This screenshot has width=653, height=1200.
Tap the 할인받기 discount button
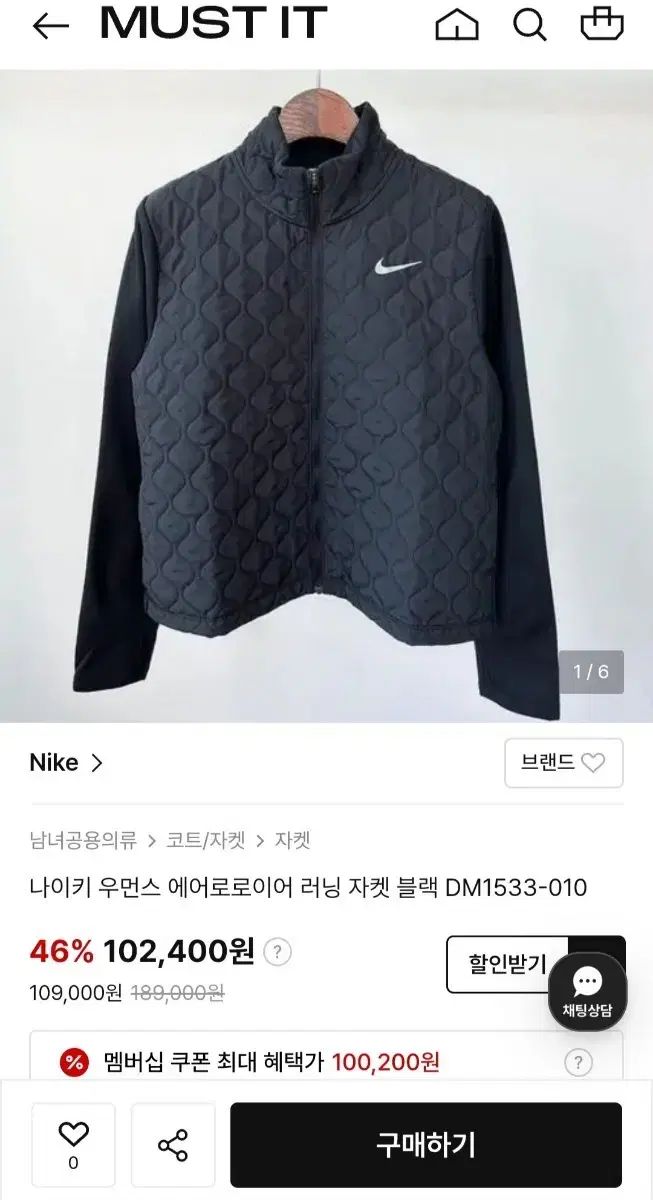(x=507, y=964)
